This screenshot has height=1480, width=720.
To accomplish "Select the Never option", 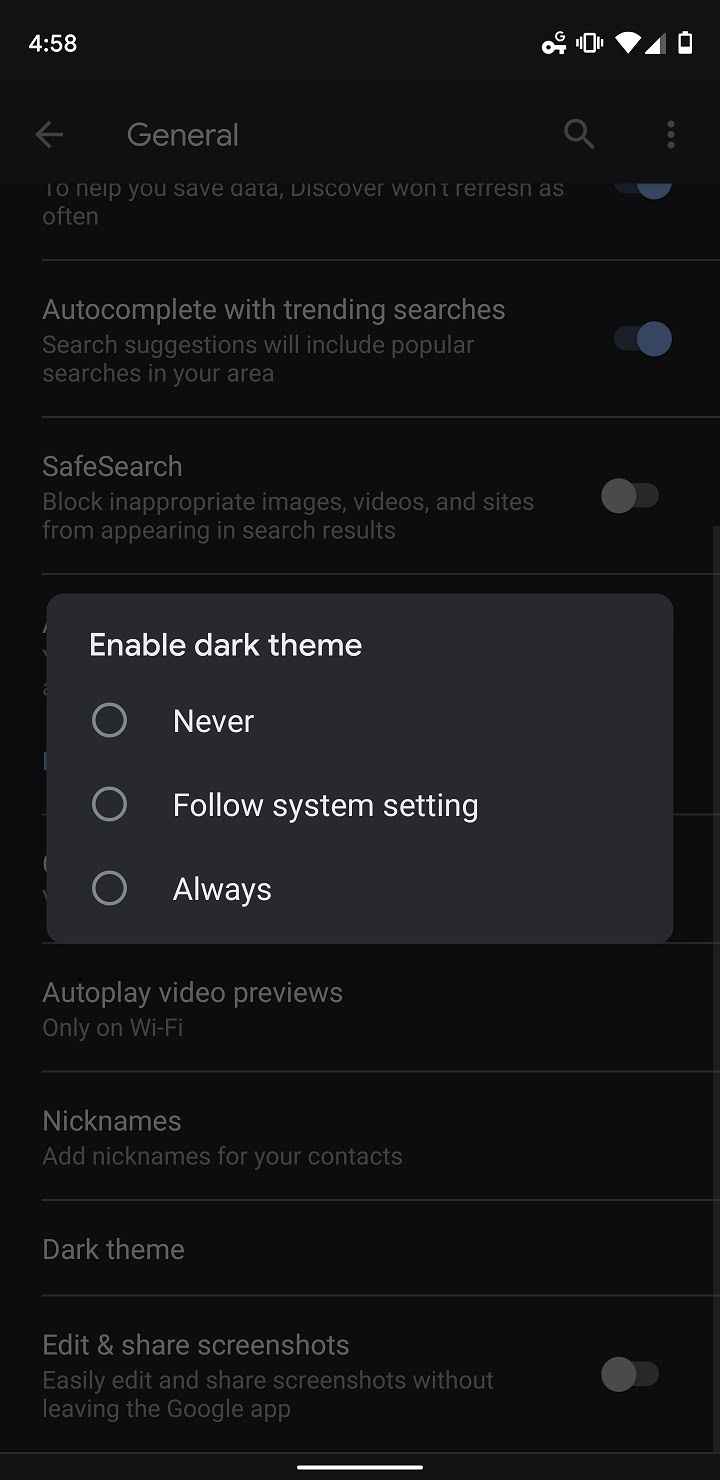I will (109, 720).
